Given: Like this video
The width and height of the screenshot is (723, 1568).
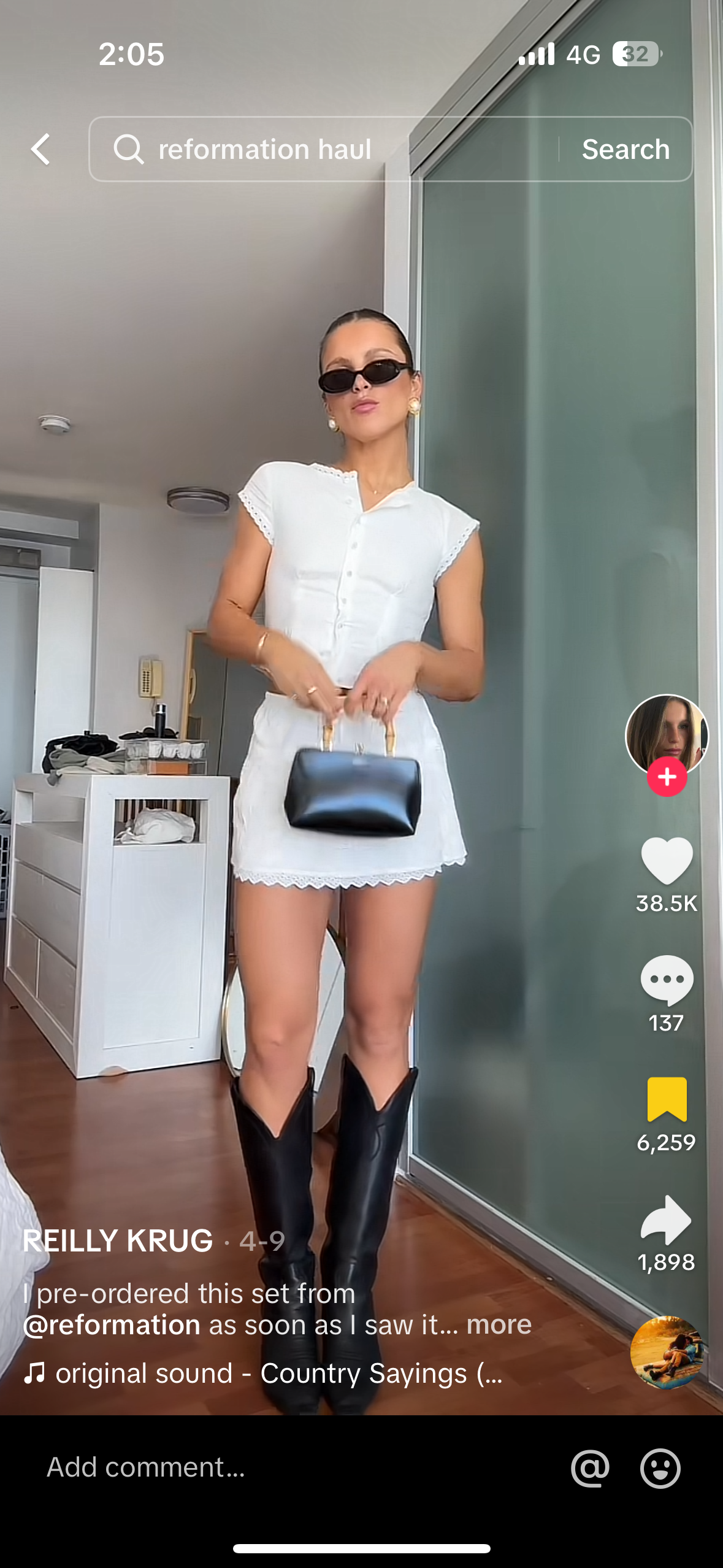Looking at the screenshot, I should (667, 861).
